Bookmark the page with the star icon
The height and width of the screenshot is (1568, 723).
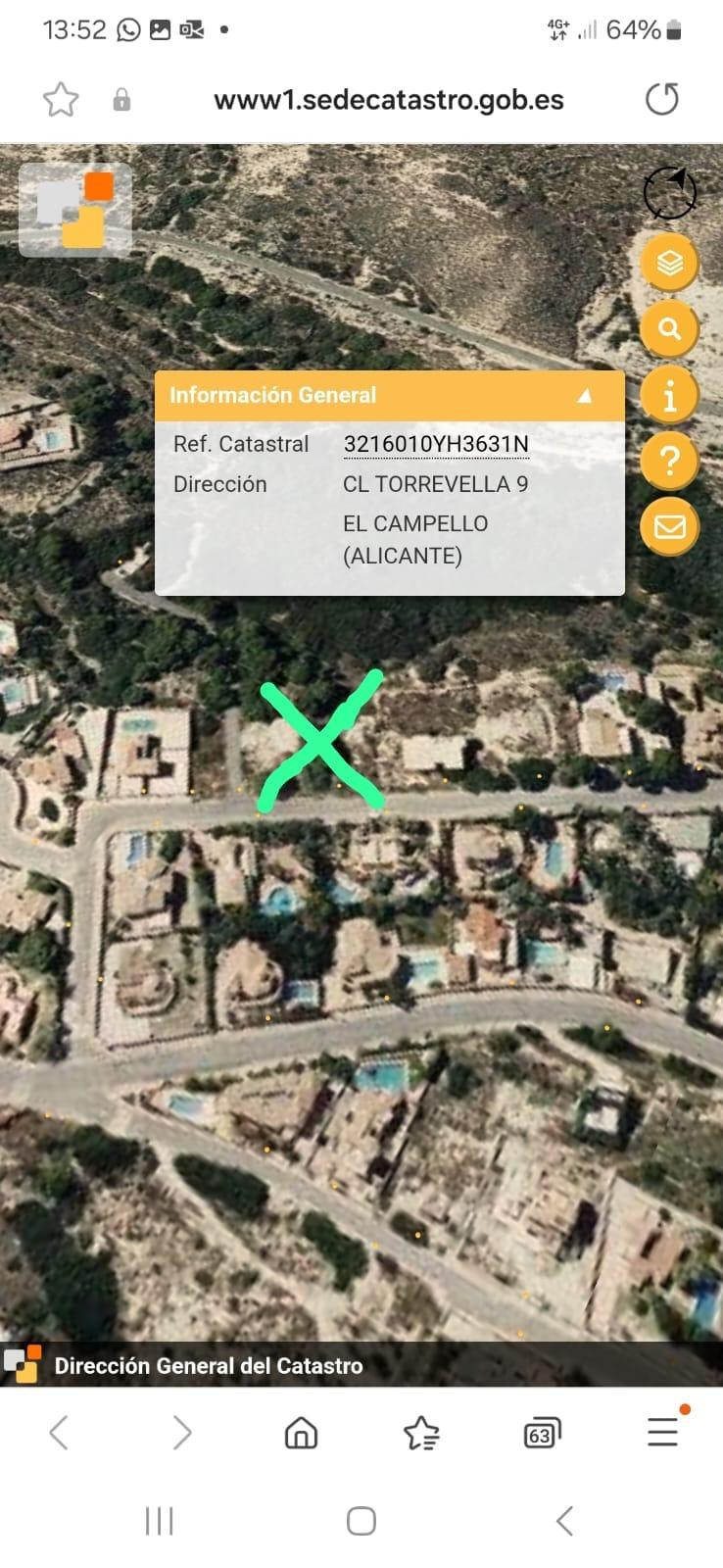[x=421, y=1433]
